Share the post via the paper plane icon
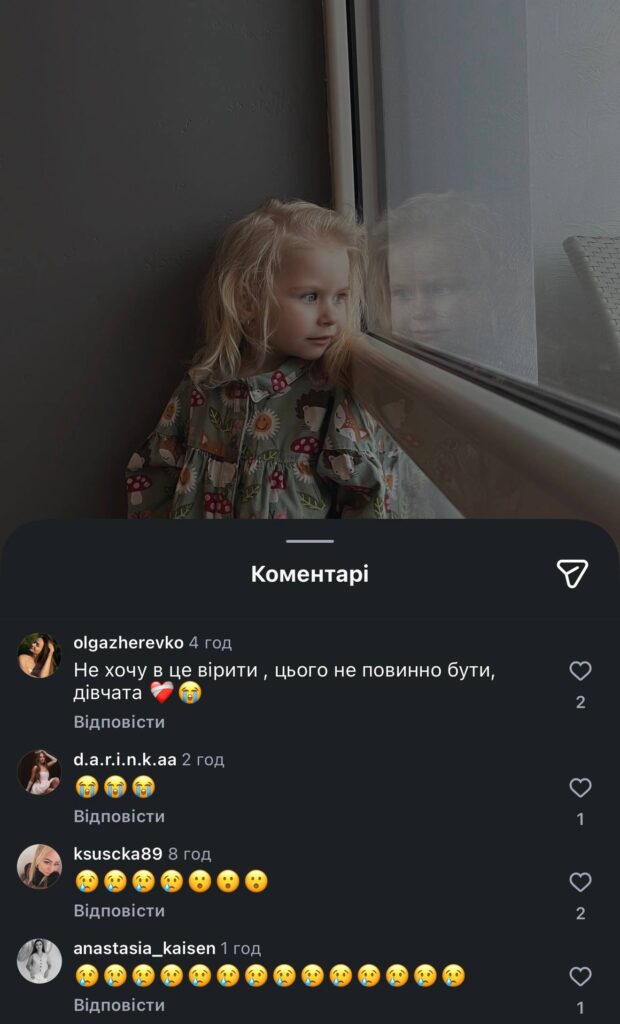 pyautogui.click(x=572, y=573)
